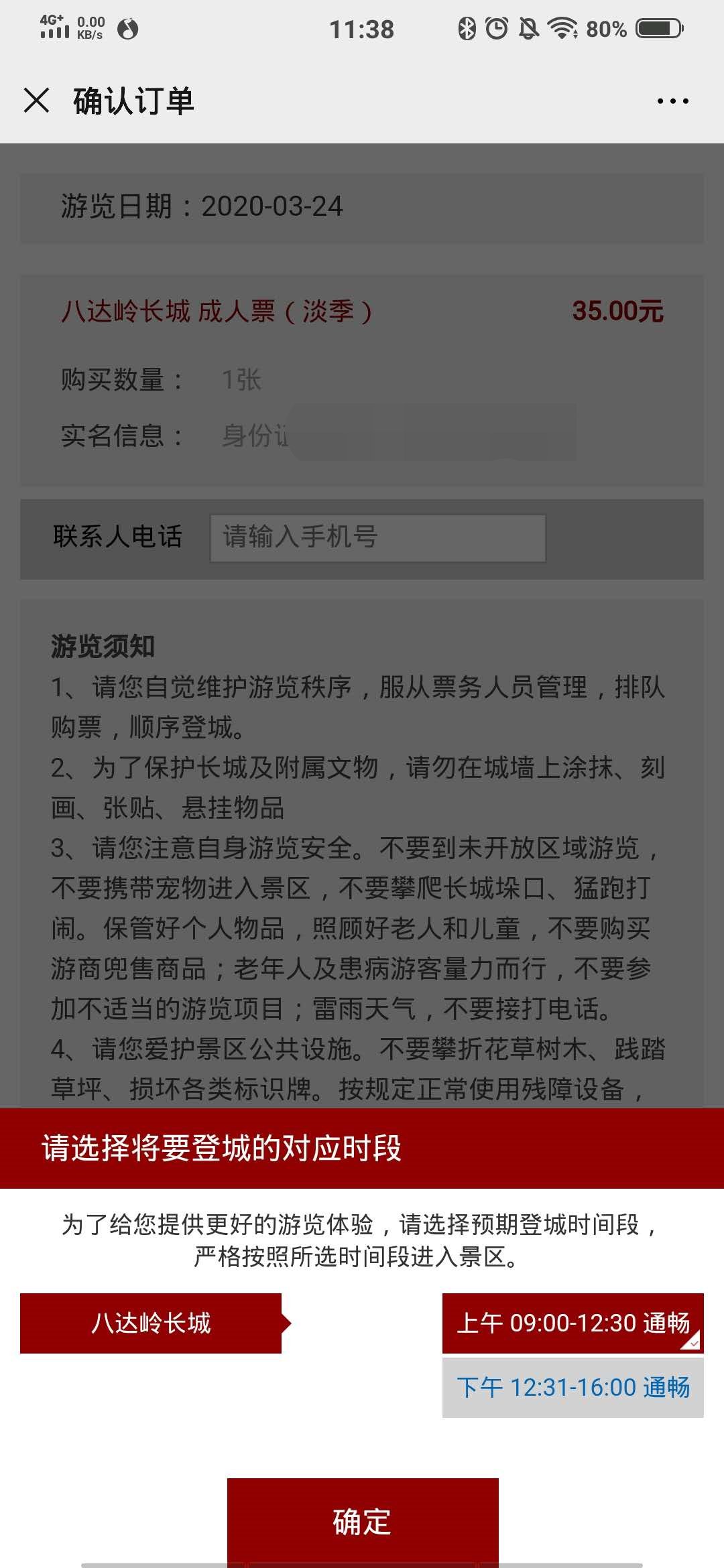Close the 确认订单 page
This screenshot has height=1568, width=724.
36,101
